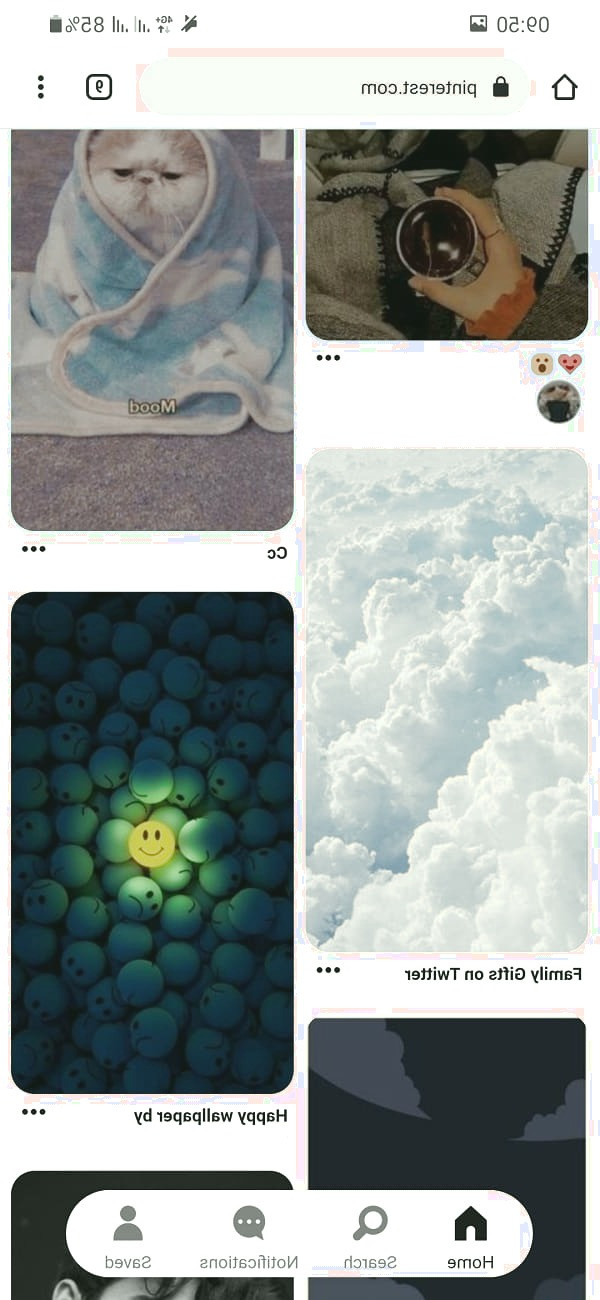The height and width of the screenshot is (1300, 600).
Task: Open the browser home page
Action: click(x=565, y=87)
